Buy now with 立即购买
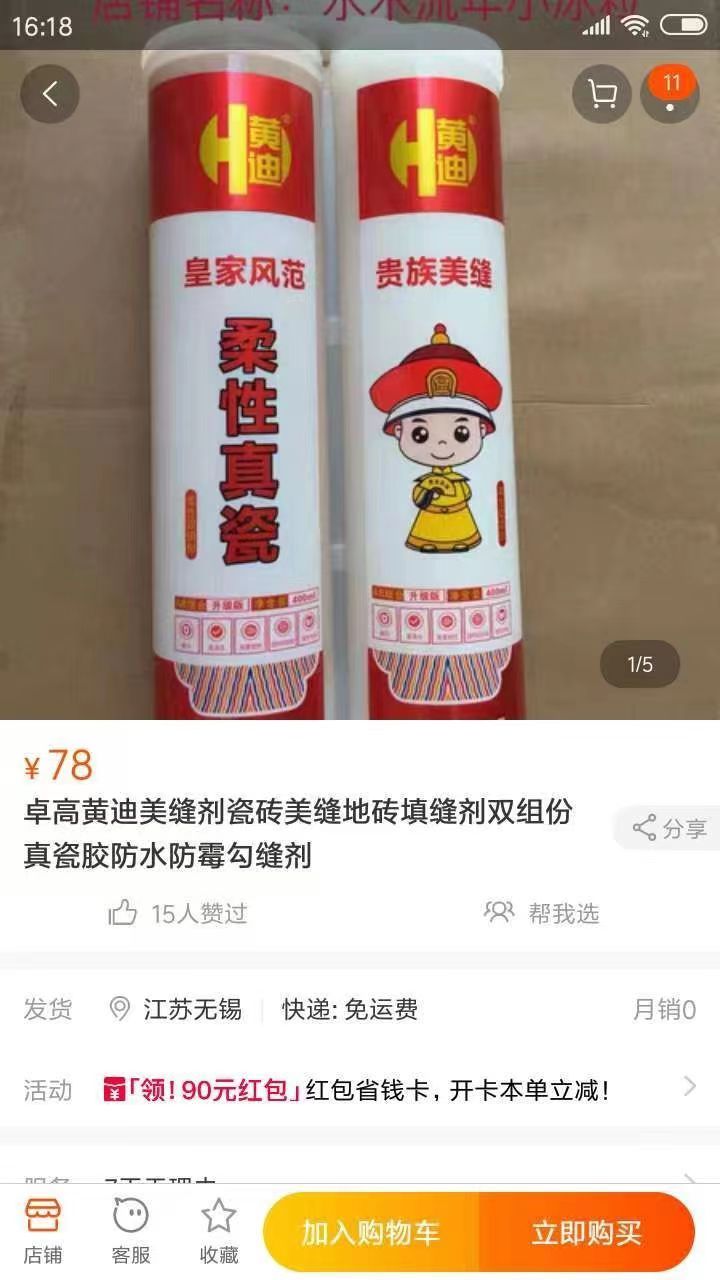Screen dimensions: 720x1280 point(586,1232)
